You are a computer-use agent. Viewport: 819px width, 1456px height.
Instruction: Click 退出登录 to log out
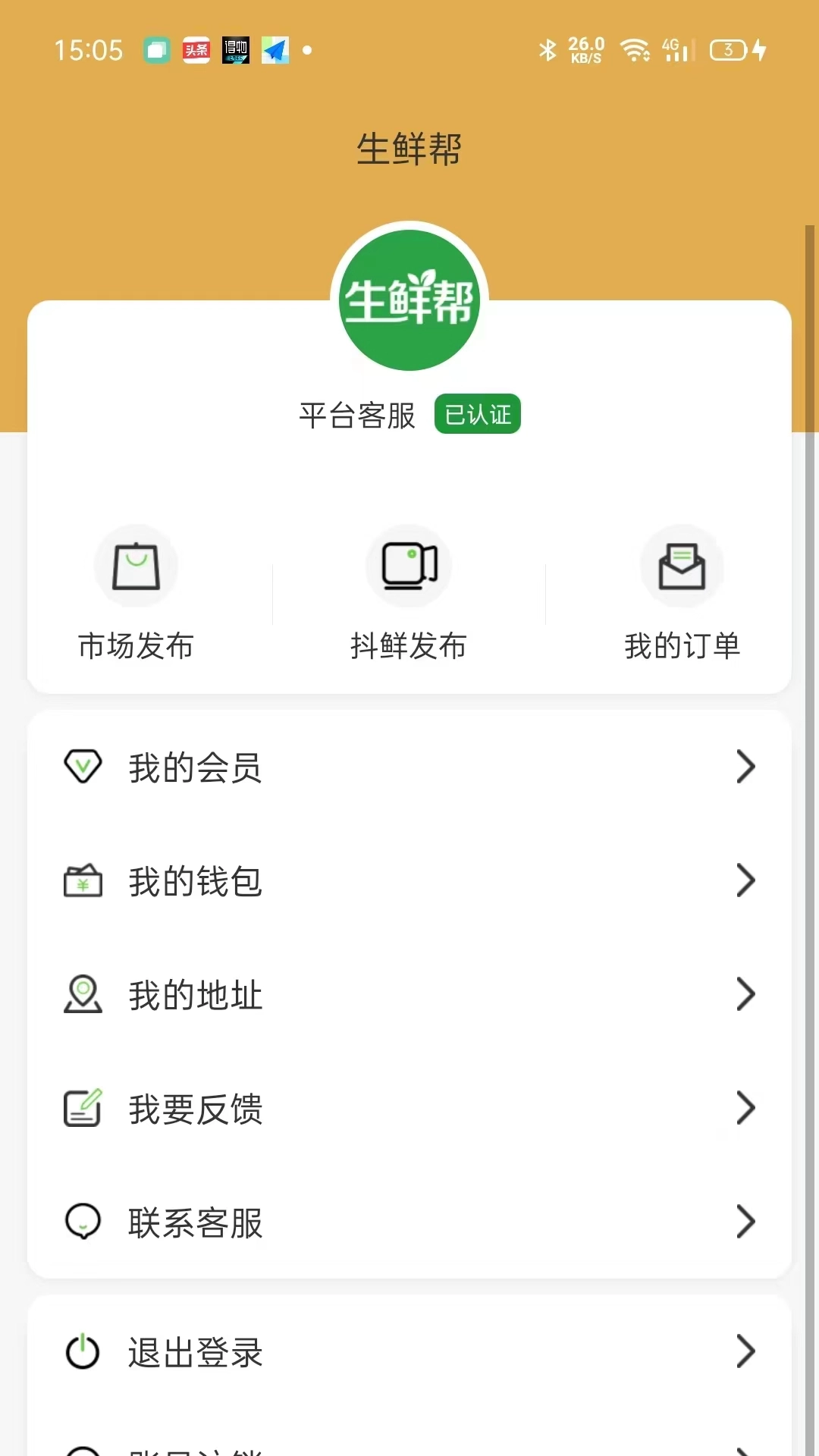(195, 1354)
